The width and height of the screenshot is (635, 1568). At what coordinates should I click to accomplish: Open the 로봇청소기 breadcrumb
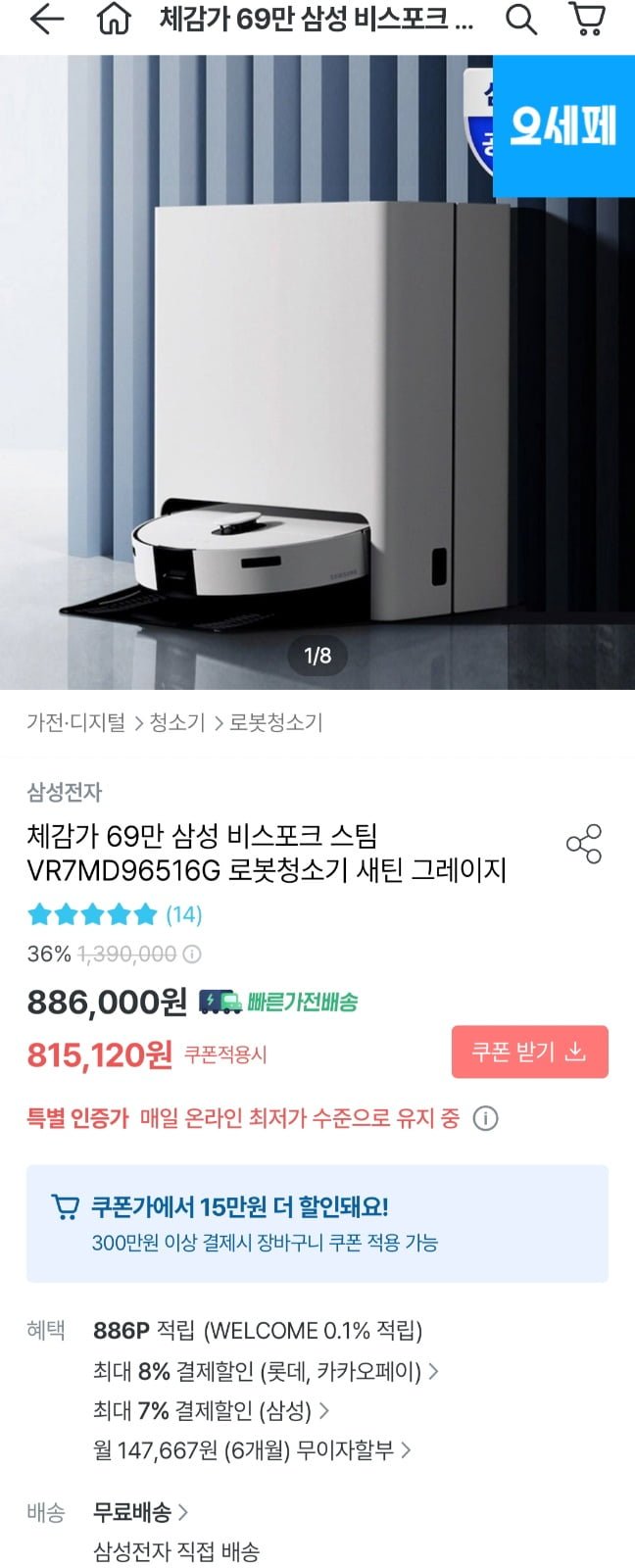275,723
